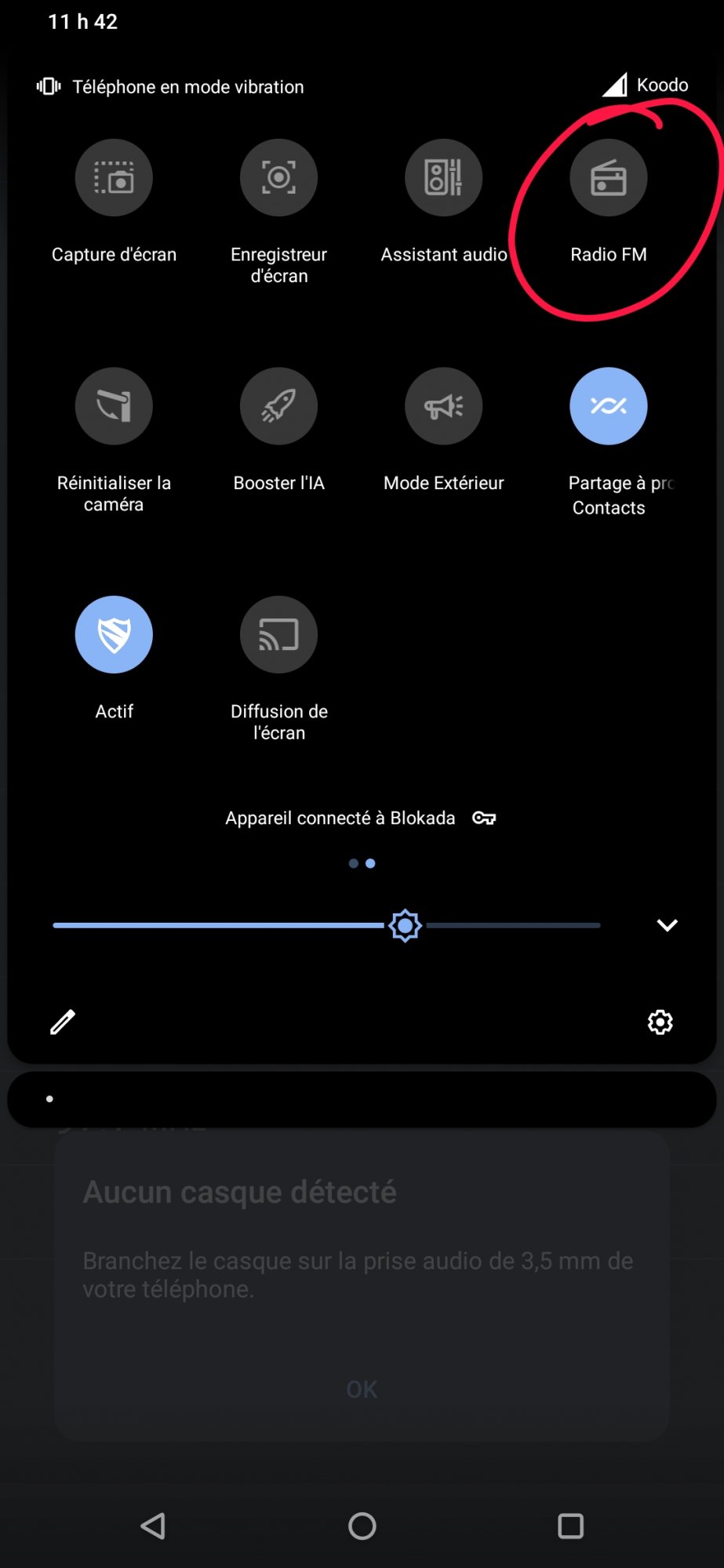
Task: Open Diffusion de l'écran tile
Action: tap(278, 634)
